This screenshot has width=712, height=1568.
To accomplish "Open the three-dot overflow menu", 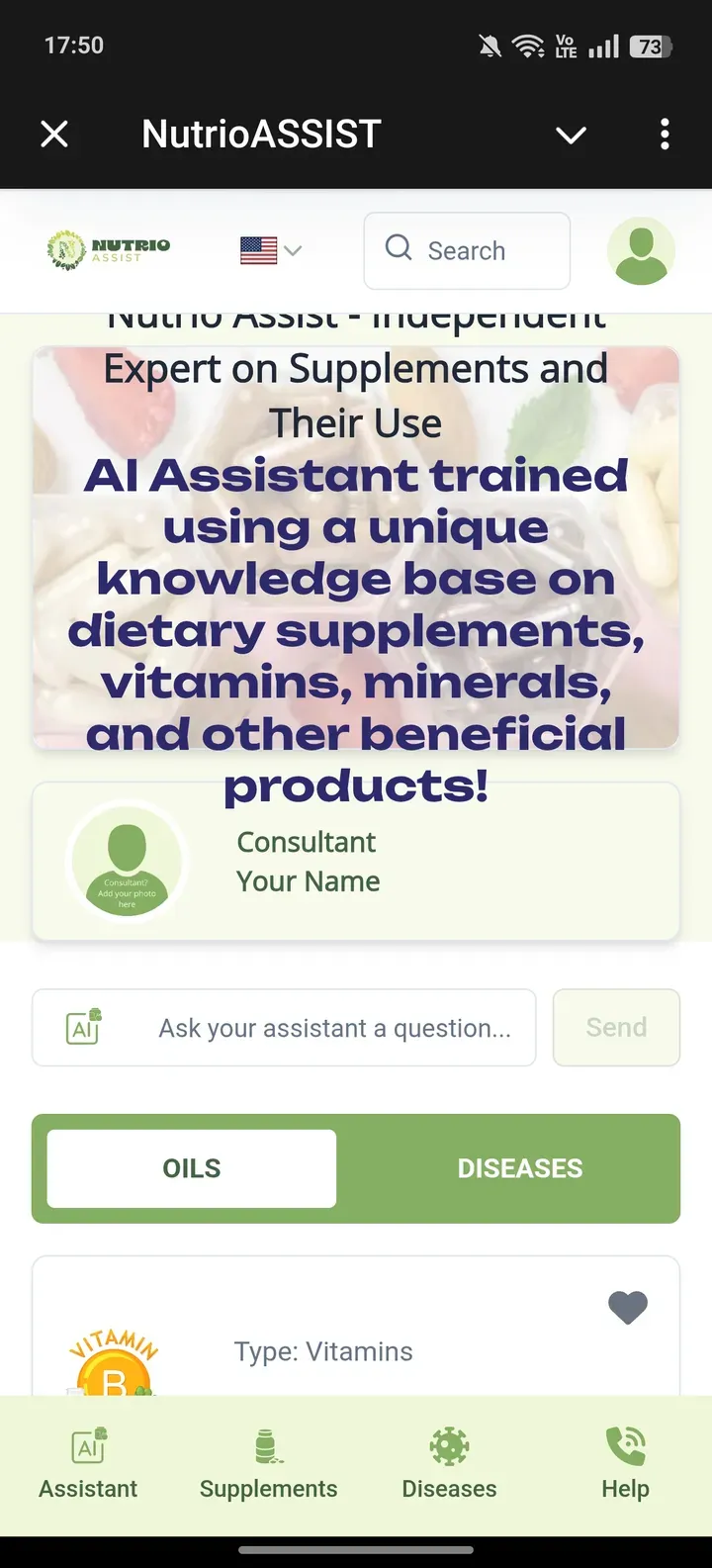I will 664,134.
